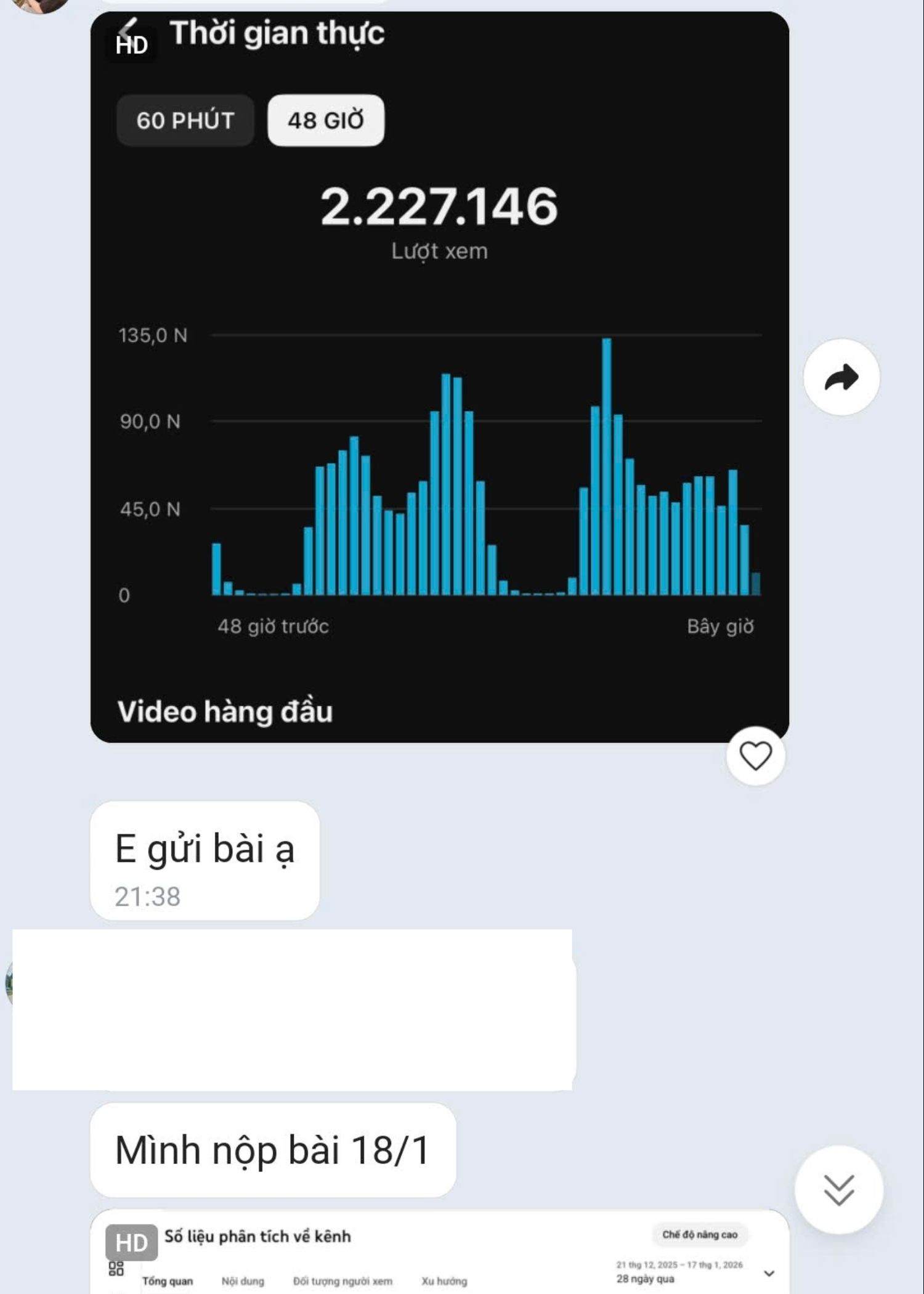Screen dimensions: 924x1294
Task: React with heart to the chart image
Action: (755, 756)
